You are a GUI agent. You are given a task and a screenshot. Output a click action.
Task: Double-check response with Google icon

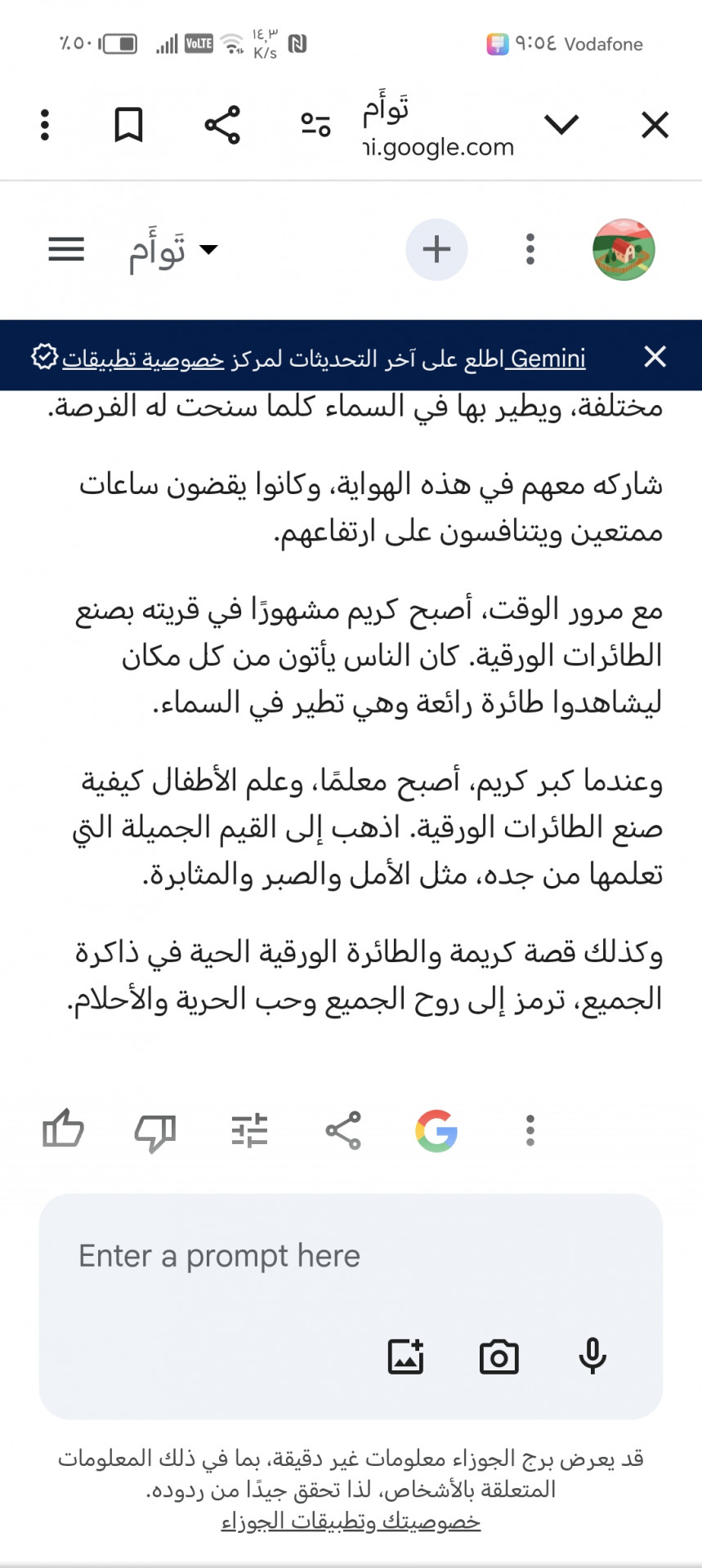[436, 1130]
